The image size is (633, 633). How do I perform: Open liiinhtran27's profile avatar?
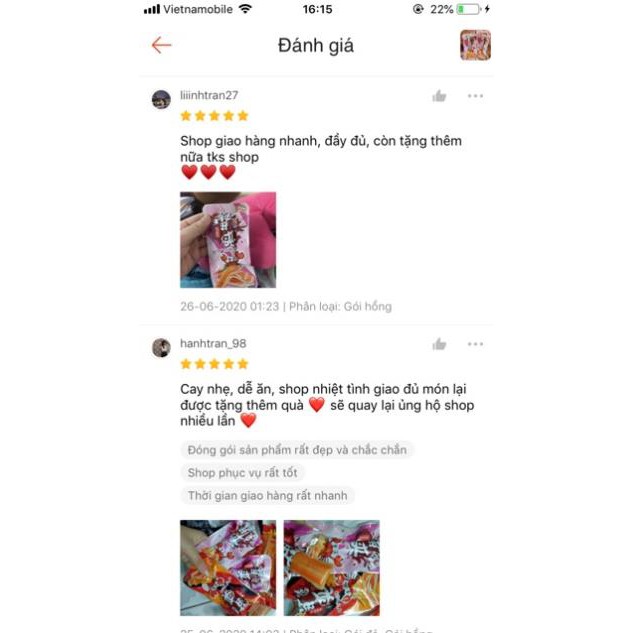pyautogui.click(x=161, y=99)
